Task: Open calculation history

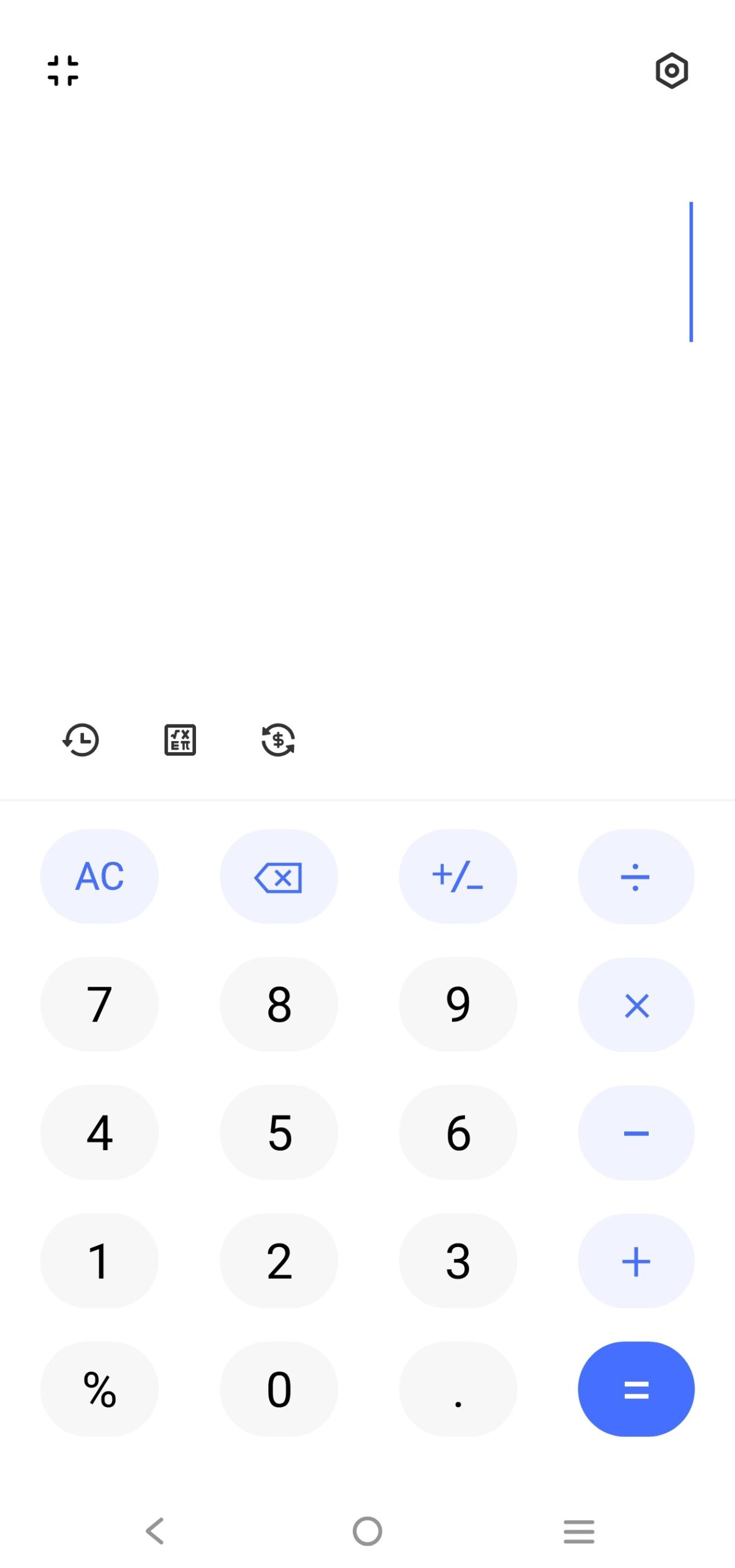Action: pyautogui.click(x=80, y=740)
